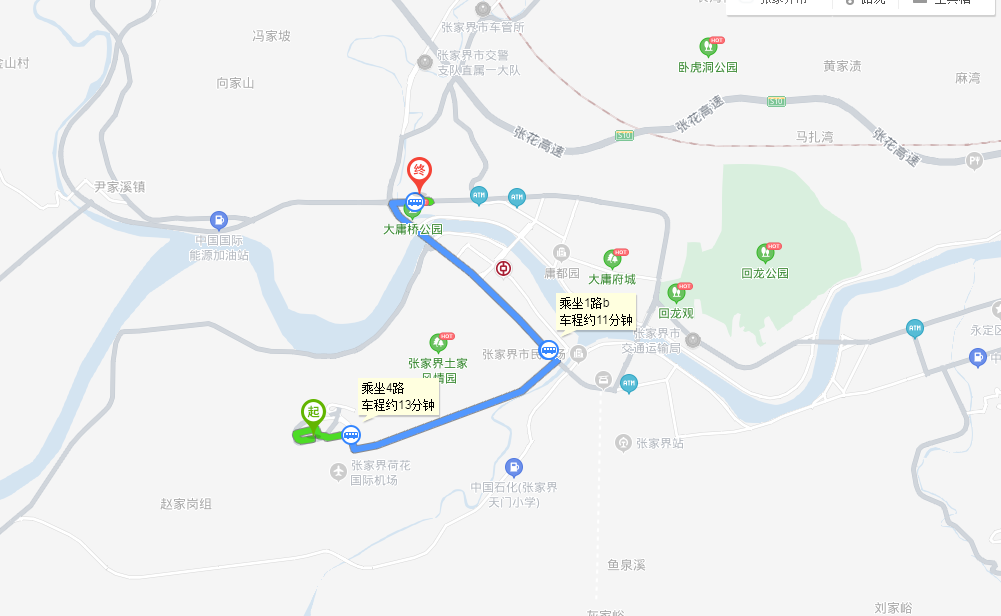Select the 张家界站 station marker

point(623,442)
